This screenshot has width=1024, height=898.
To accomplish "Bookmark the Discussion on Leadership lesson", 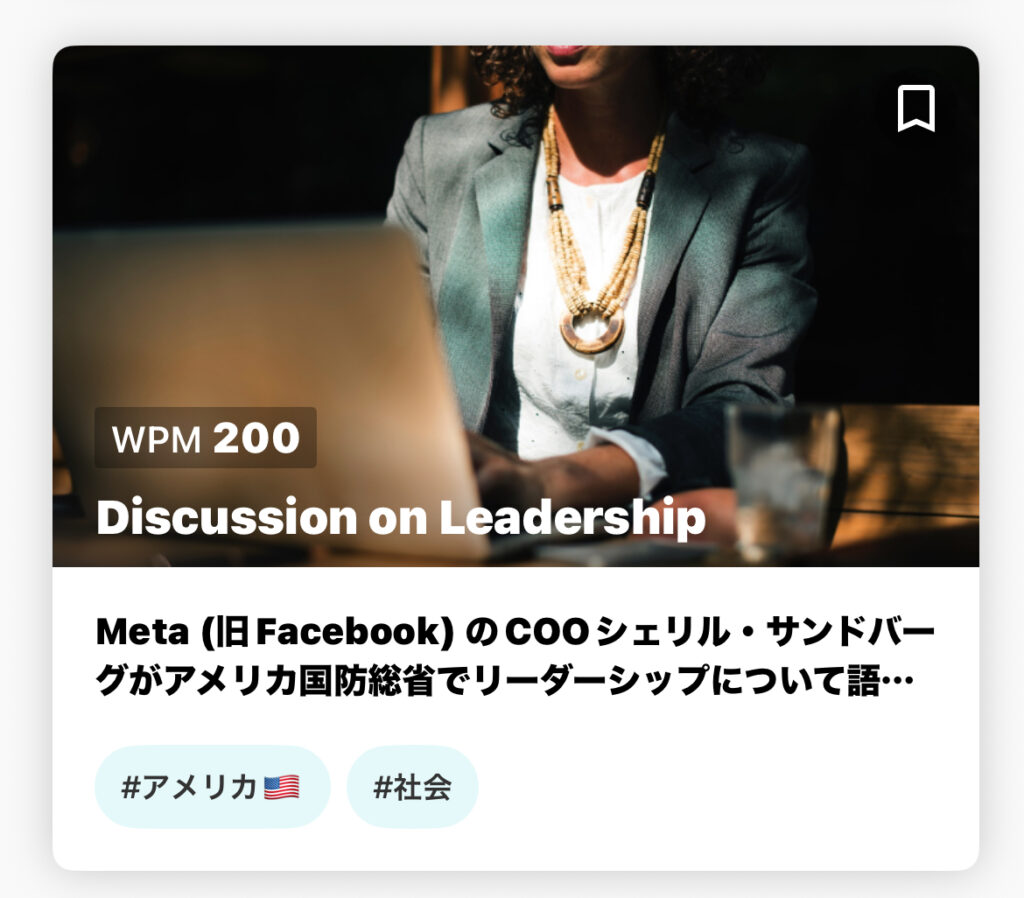I will pyautogui.click(x=915, y=108).
